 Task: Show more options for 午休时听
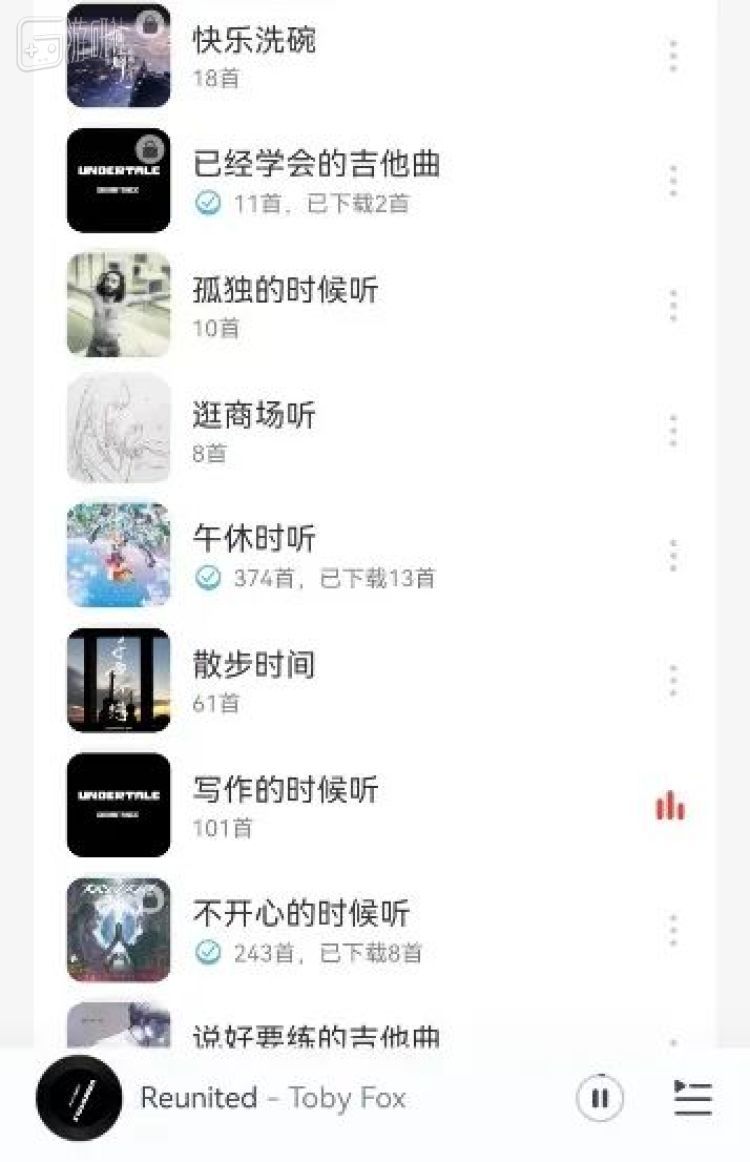click(673, 556)
